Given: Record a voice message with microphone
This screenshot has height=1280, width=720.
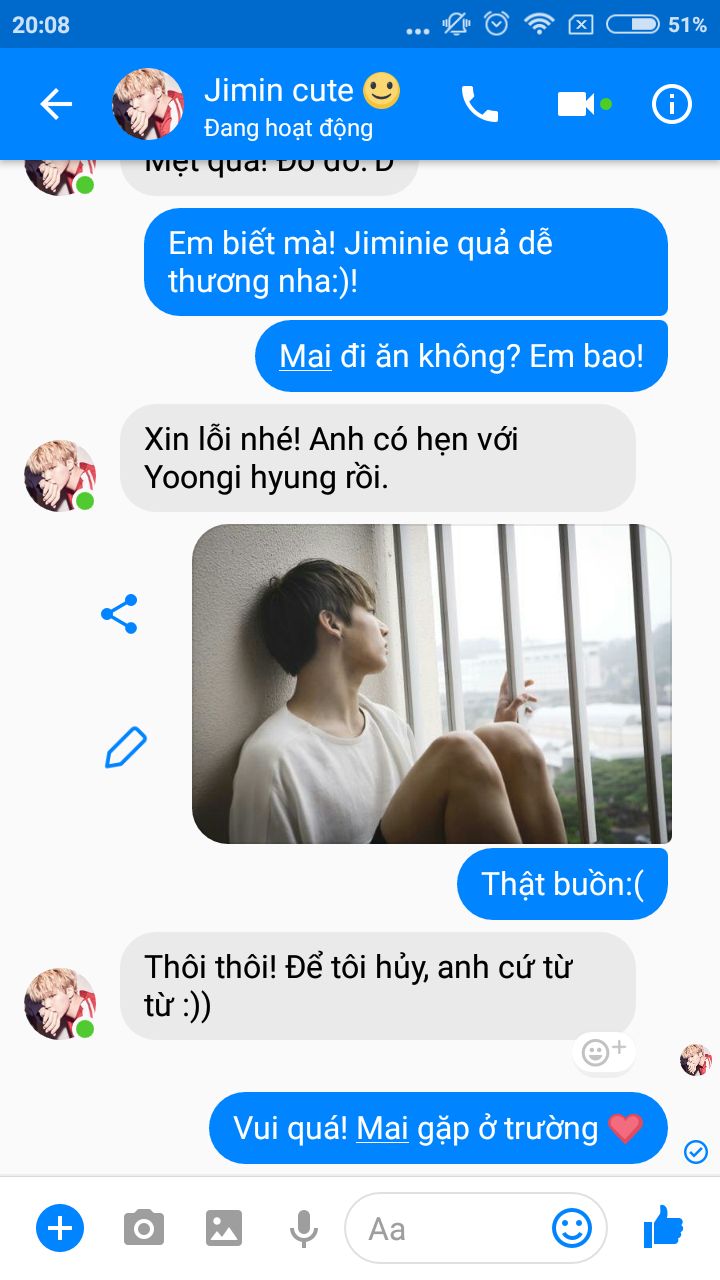Looking at the screenshot, I should pyautogui.click(x=303, y=1228).
